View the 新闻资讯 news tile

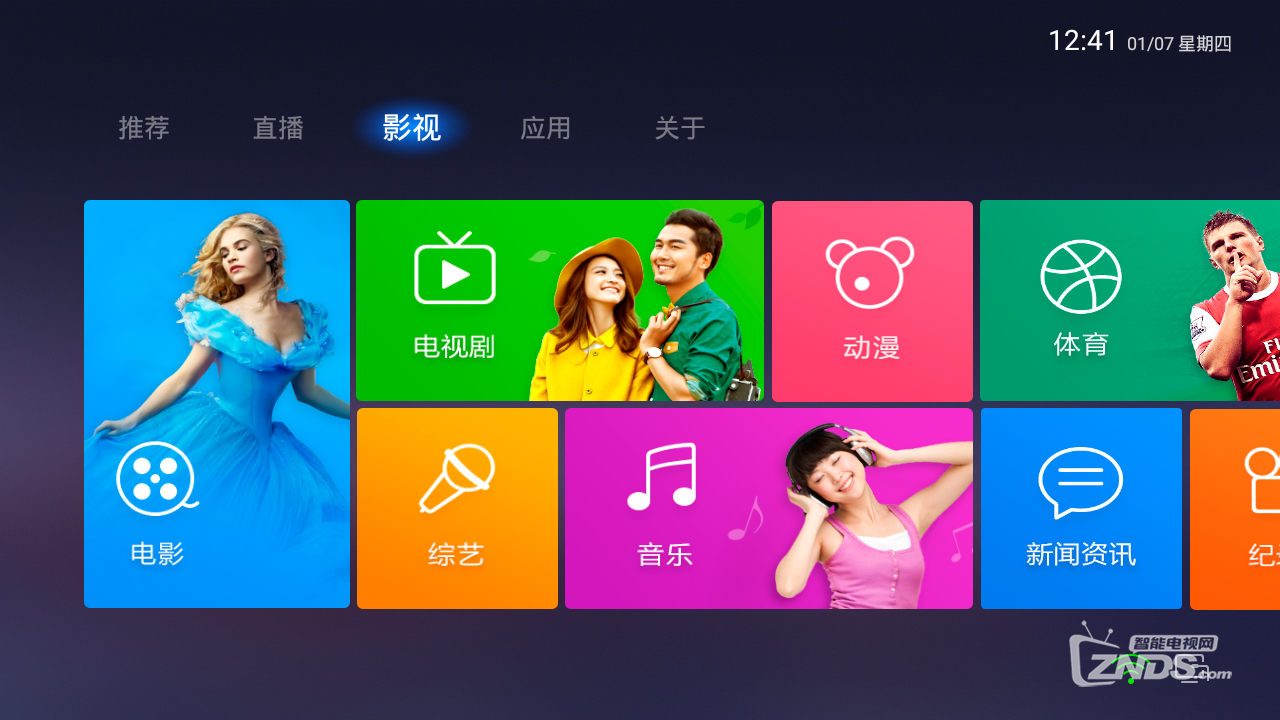point(1081,508)
